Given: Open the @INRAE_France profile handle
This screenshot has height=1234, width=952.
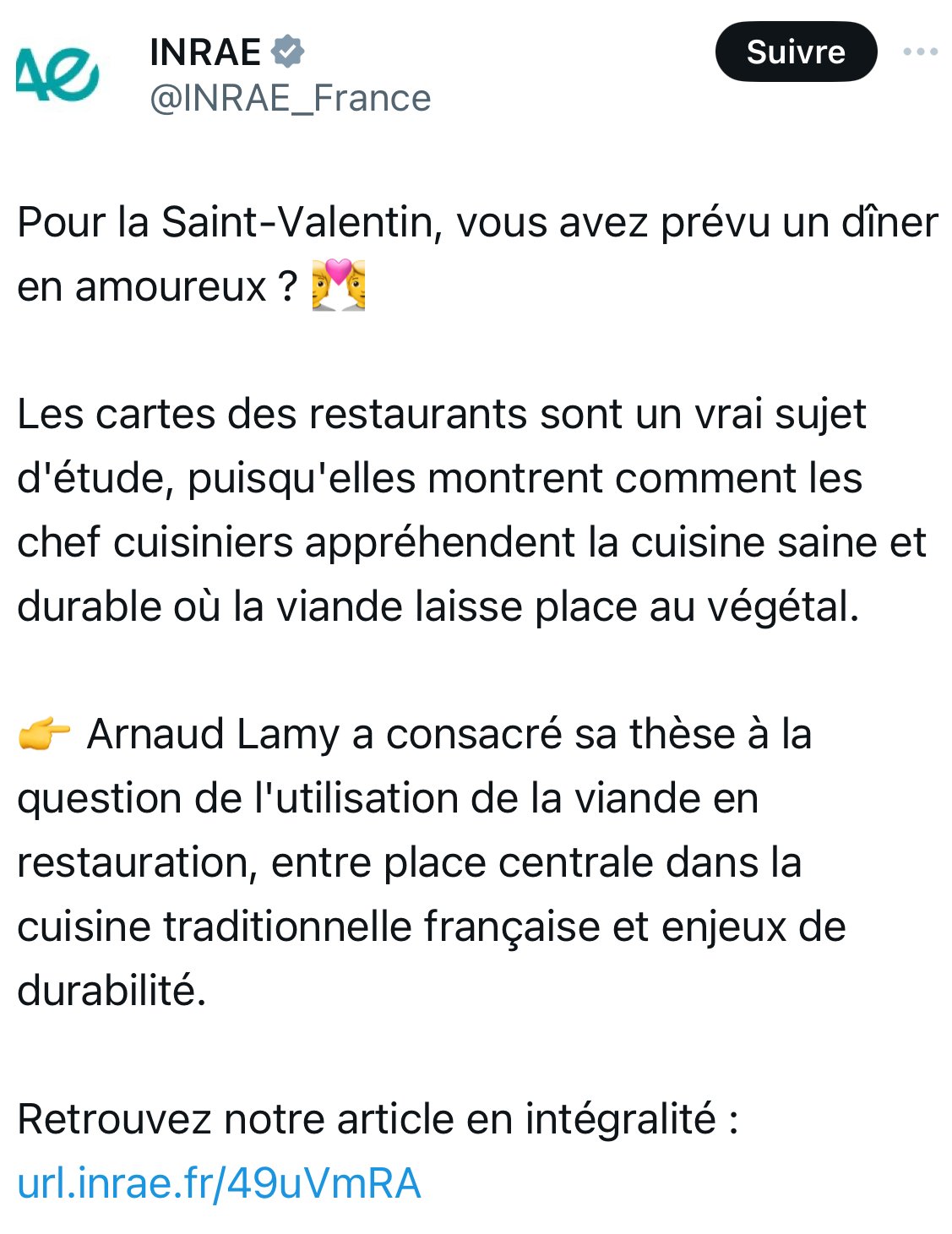Looking at the screenshot, I should 287,98.
